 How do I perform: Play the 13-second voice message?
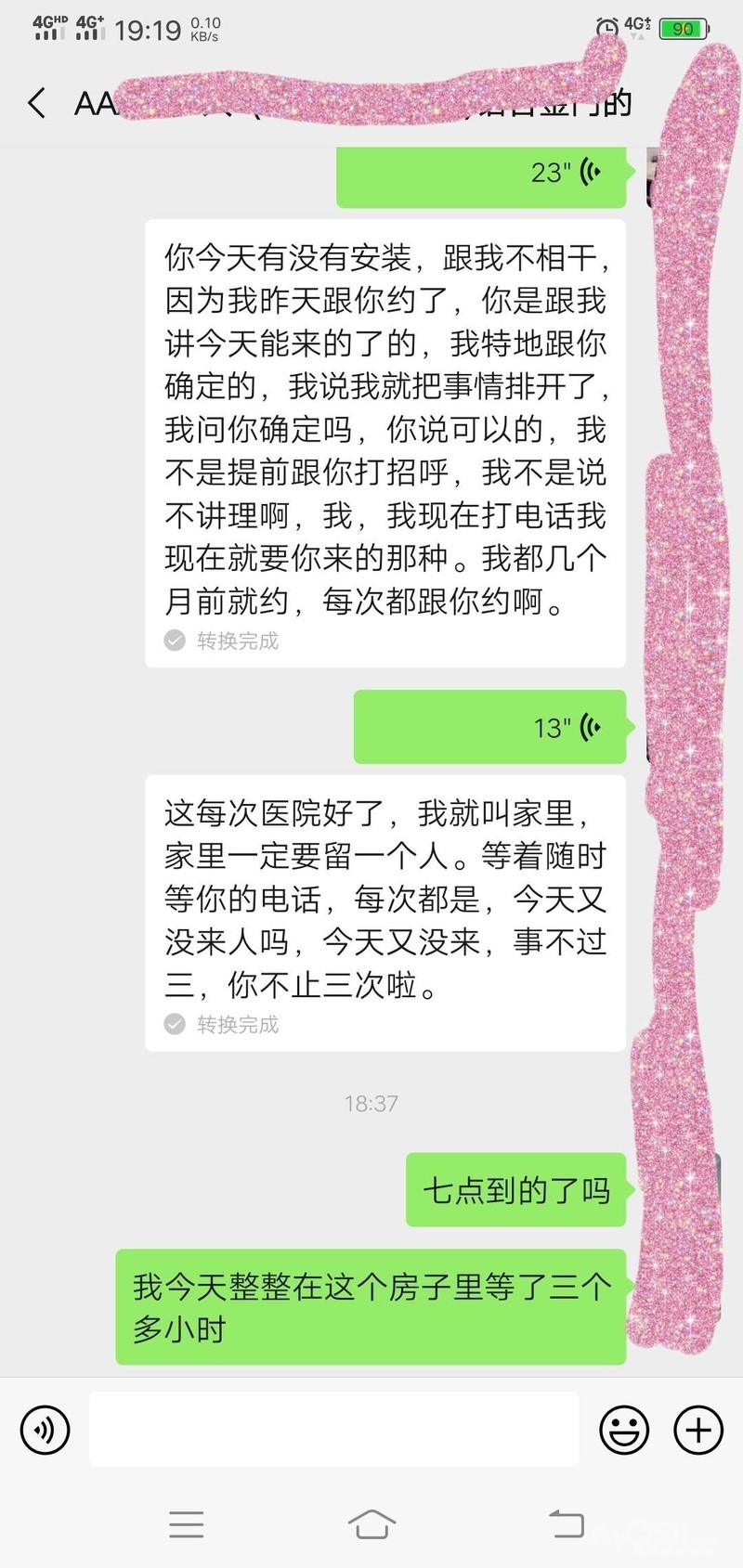pyautogui.click(x=489, y=728)
